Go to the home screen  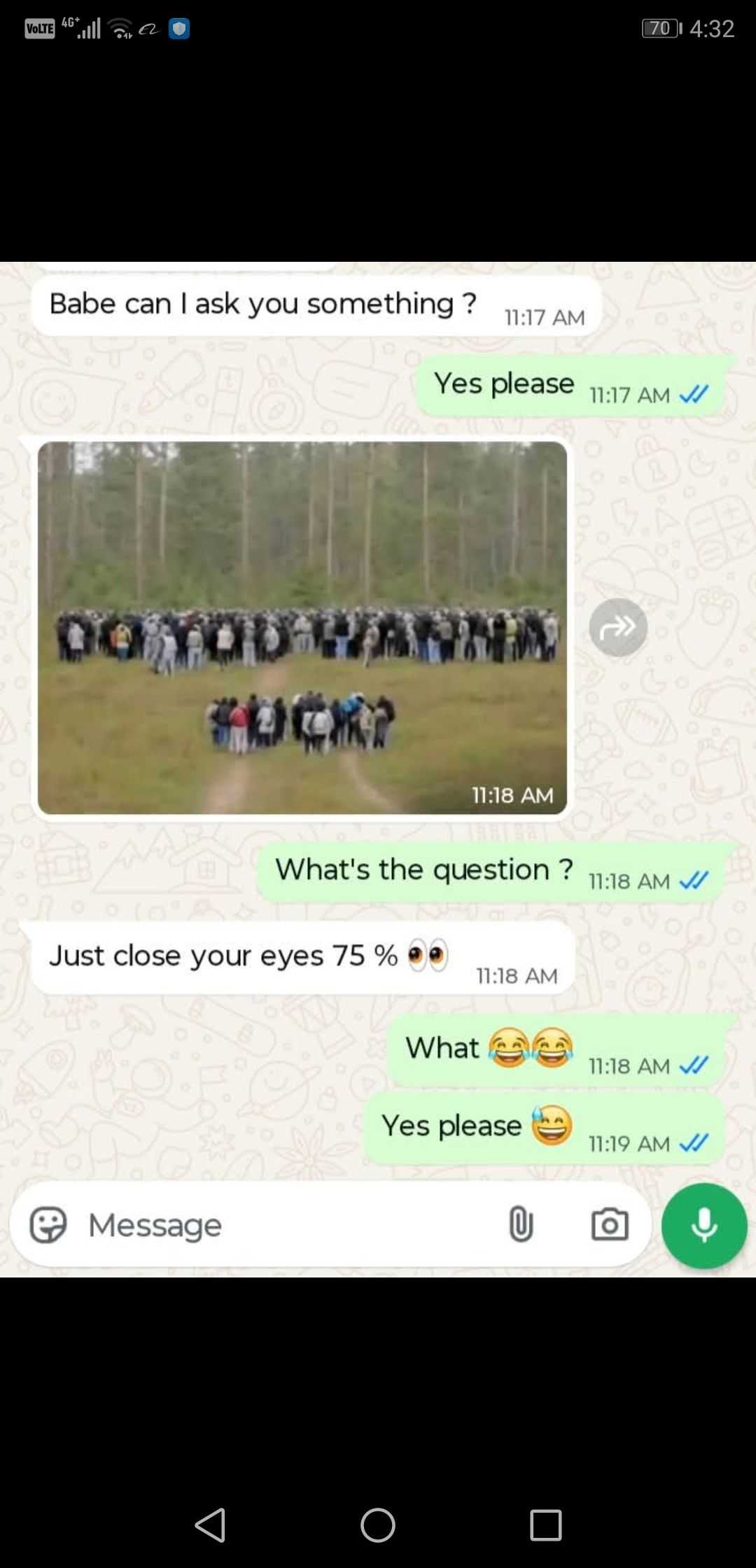point(378,1525)
